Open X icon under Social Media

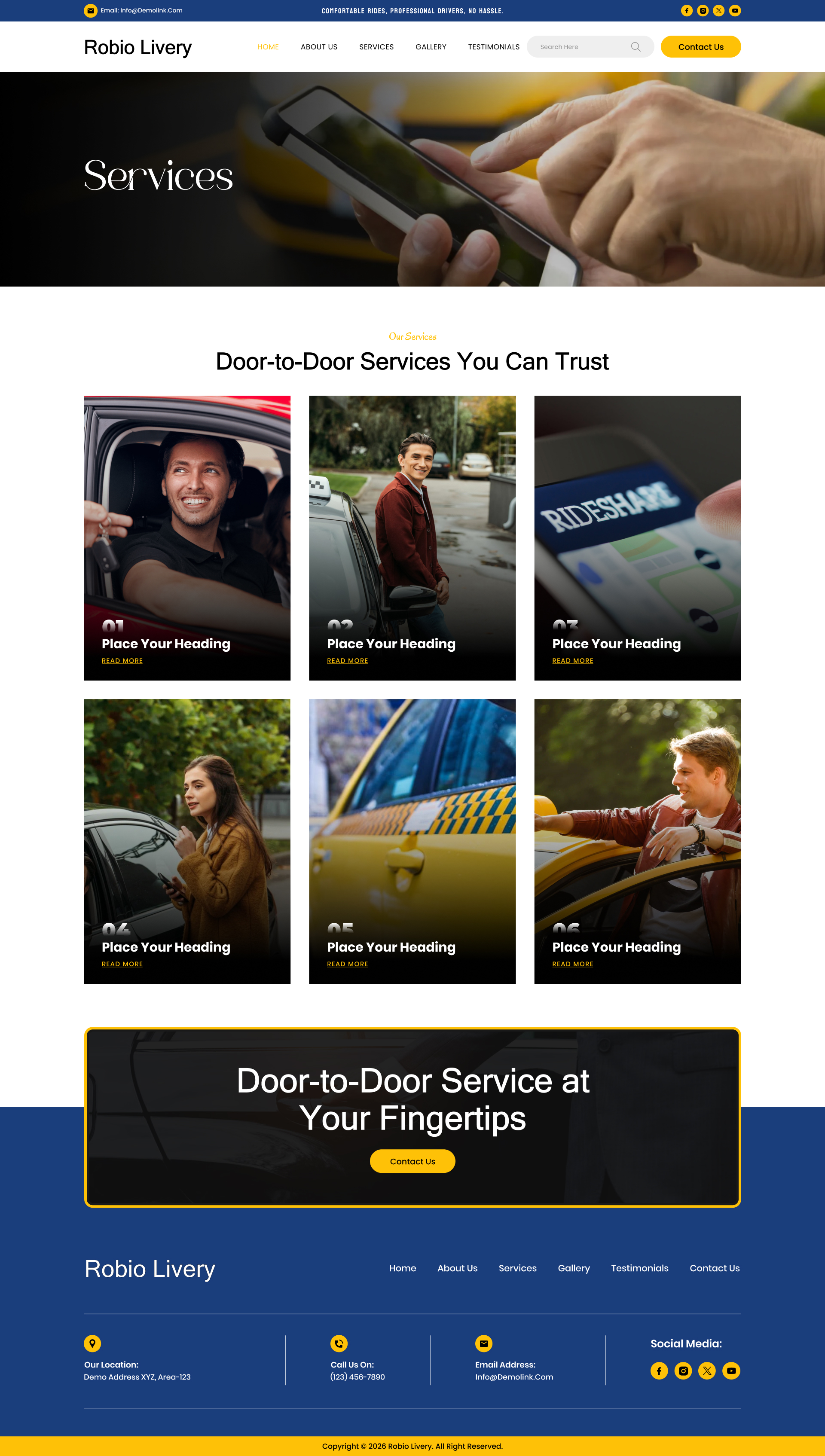706,1371
